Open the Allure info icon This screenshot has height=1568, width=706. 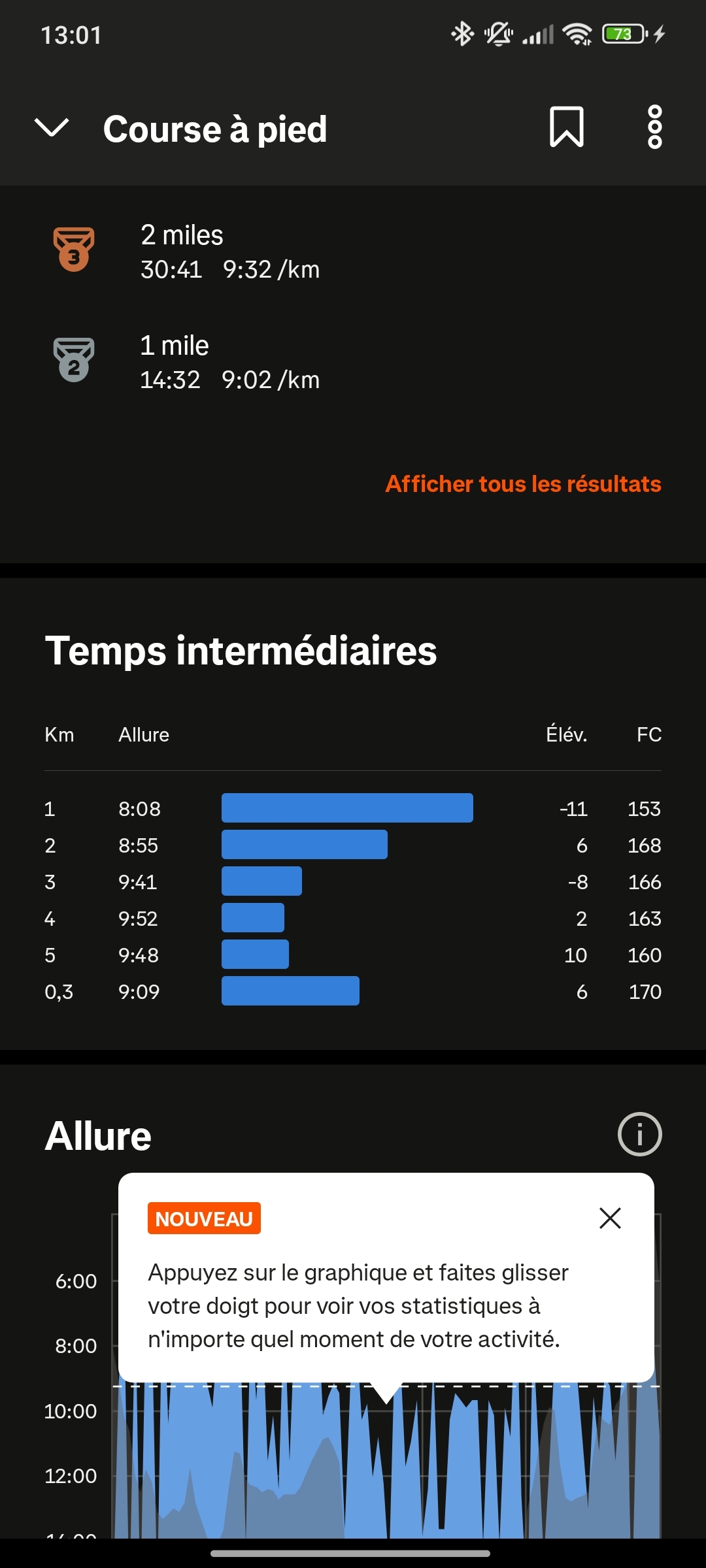tap(639, 1134)
